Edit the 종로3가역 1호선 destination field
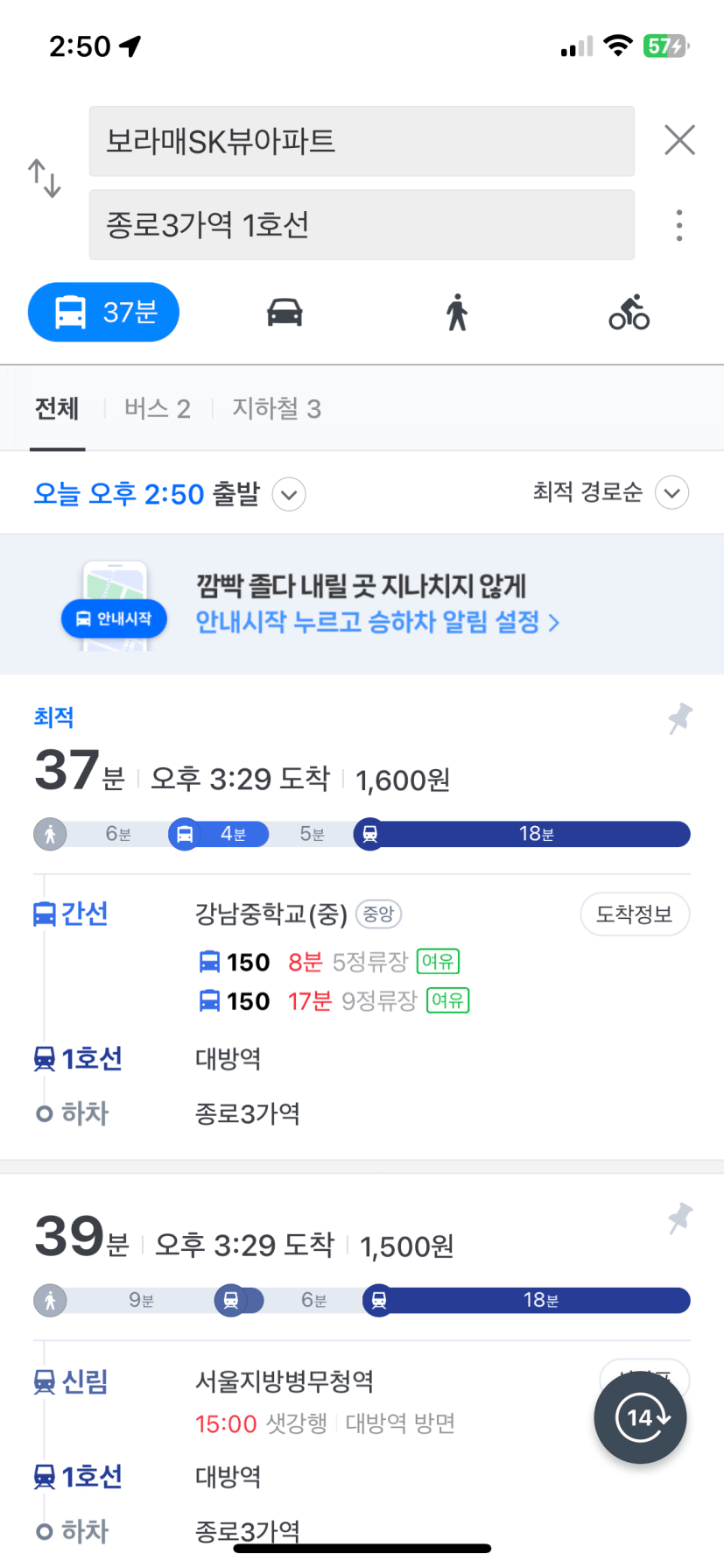 click(362, 225)
